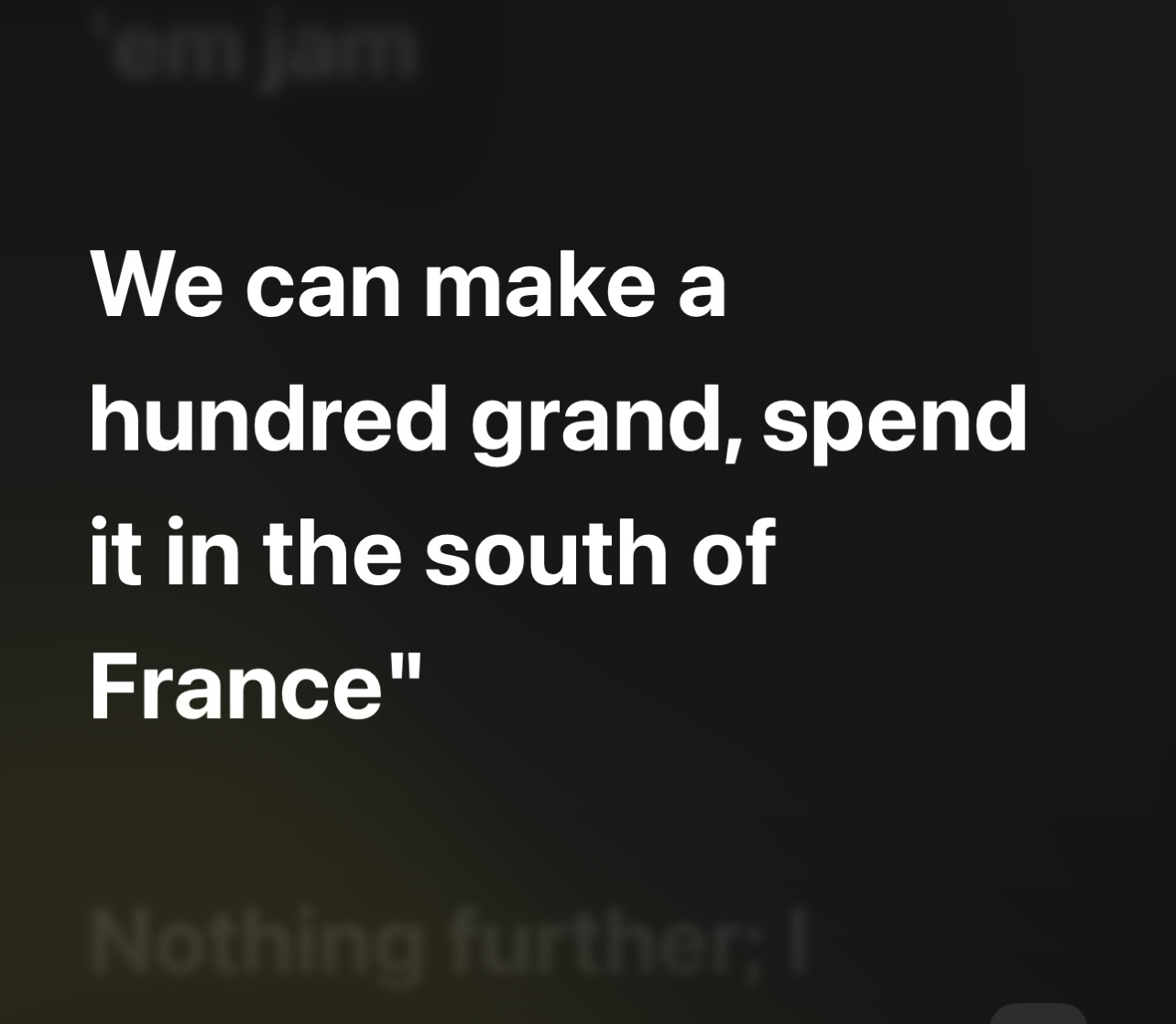Jump to the lyric "We can make a hundred grand"

(558, 485)
